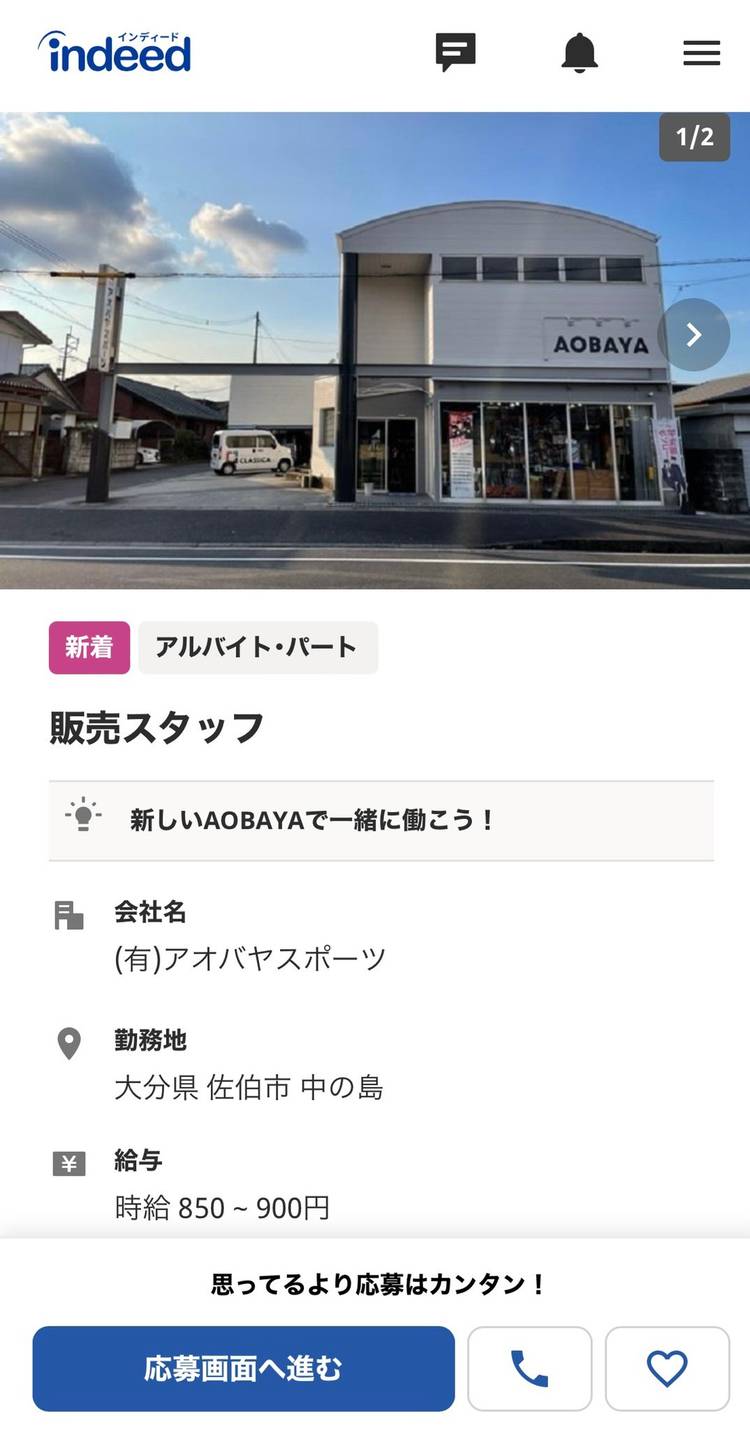Open the hamburger menu
750x1430 pixels.
pyautogui.click(x=701, y=53)
